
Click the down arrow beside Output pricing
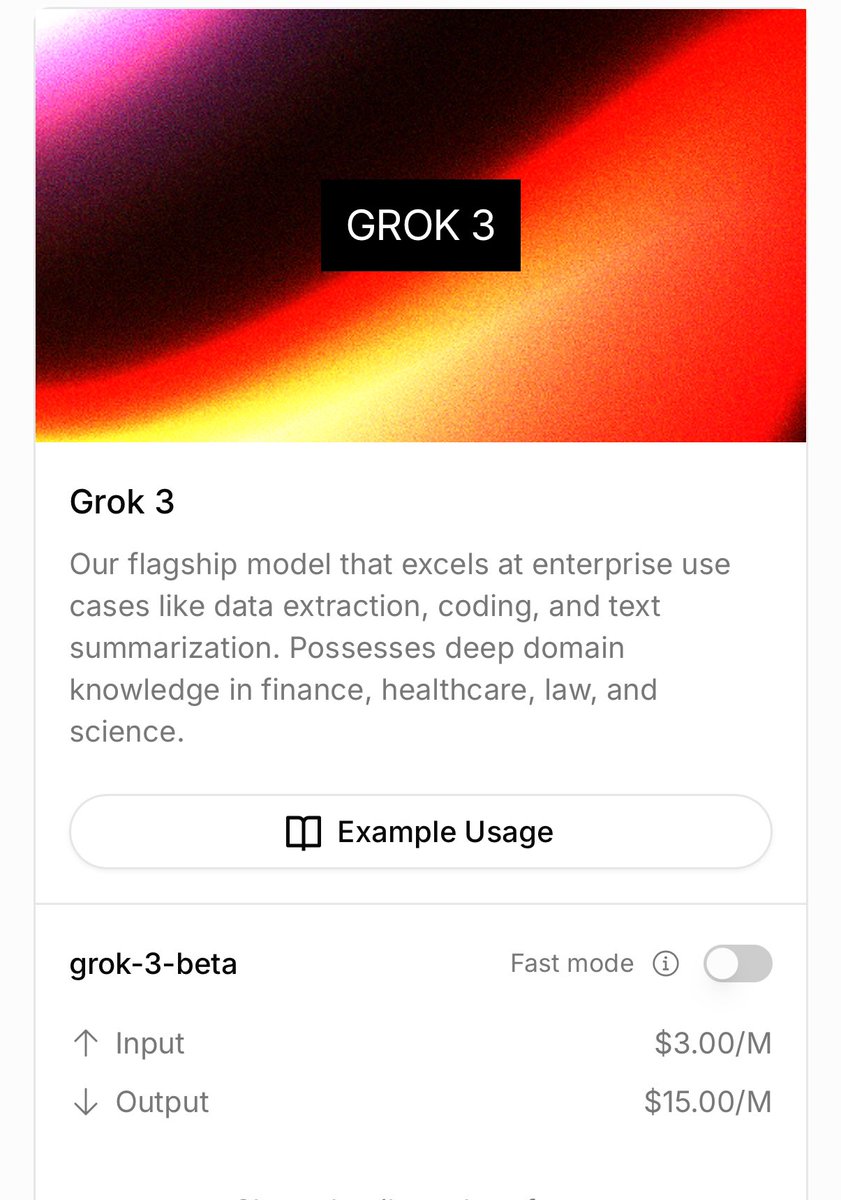(85, 1102)
